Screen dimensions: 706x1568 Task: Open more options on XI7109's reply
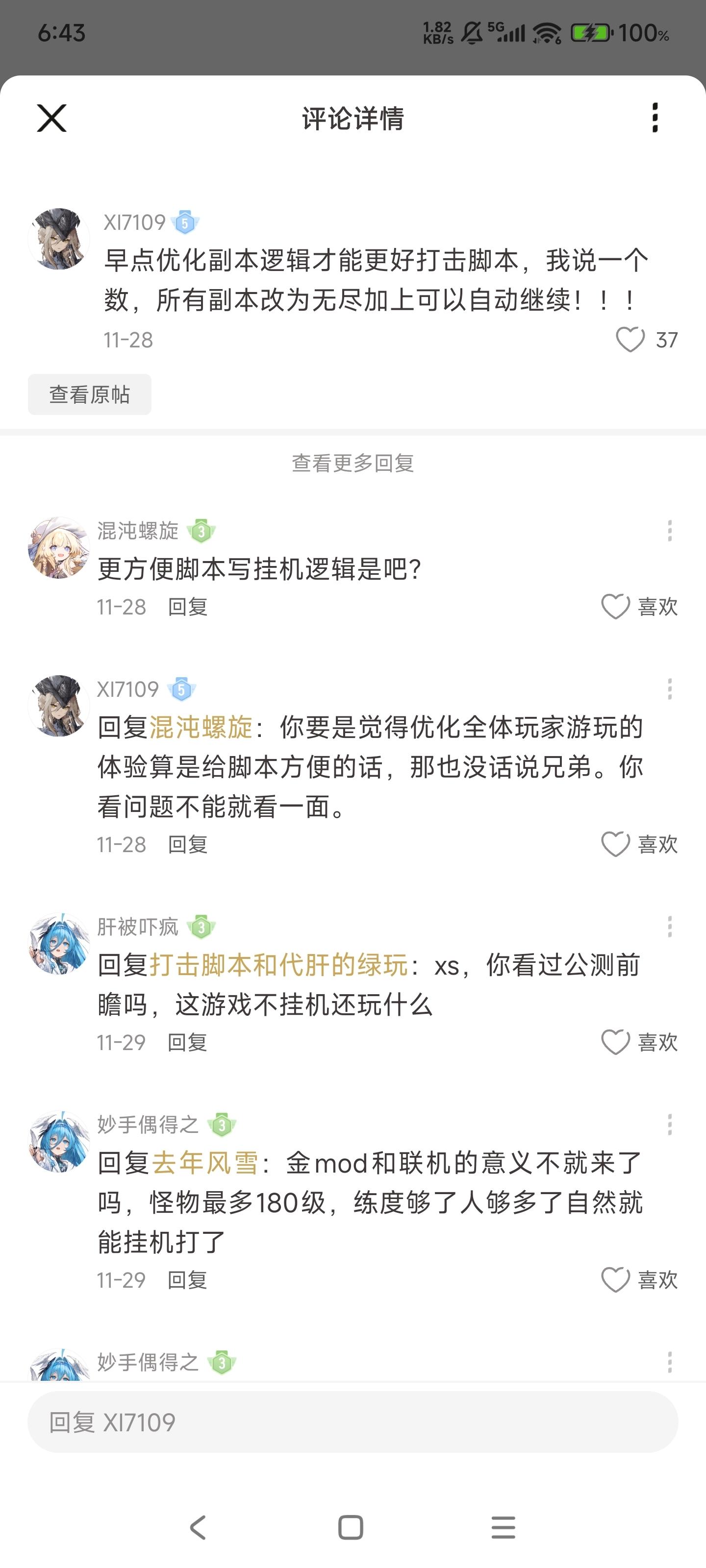pyautogui.click(x=669, y=689)
